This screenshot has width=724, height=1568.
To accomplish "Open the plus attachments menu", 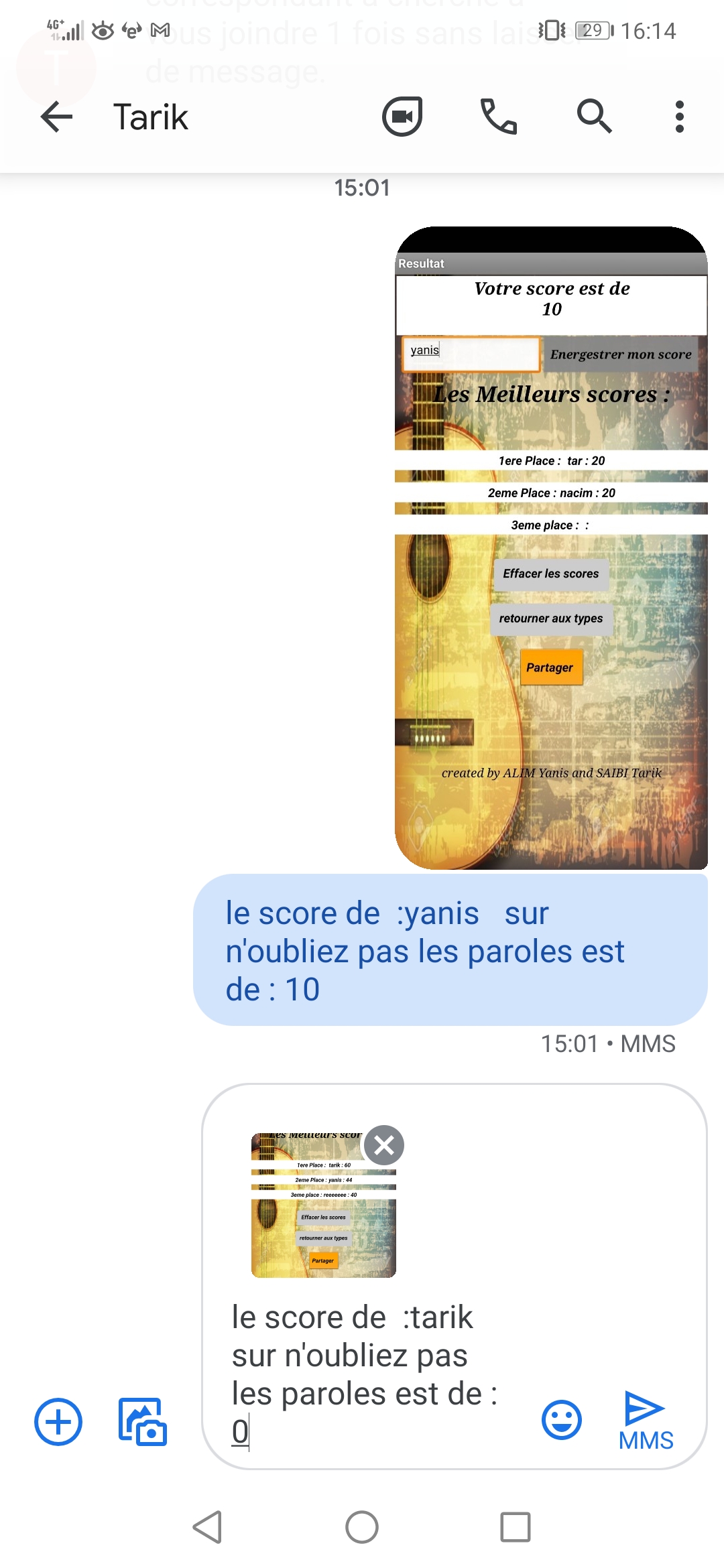I will [58, 1421].
